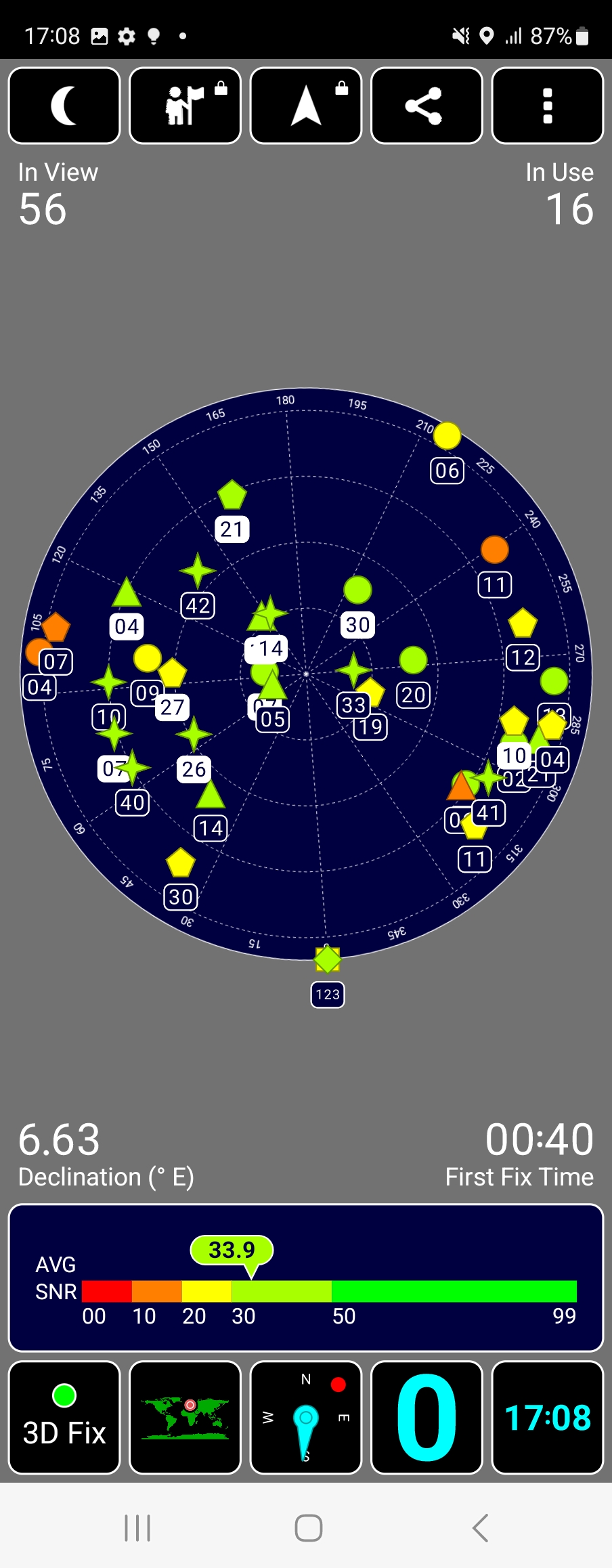Viewport: 612px width, 1568px height.
Task: Open the compass tile
Action: (306, 1417)
